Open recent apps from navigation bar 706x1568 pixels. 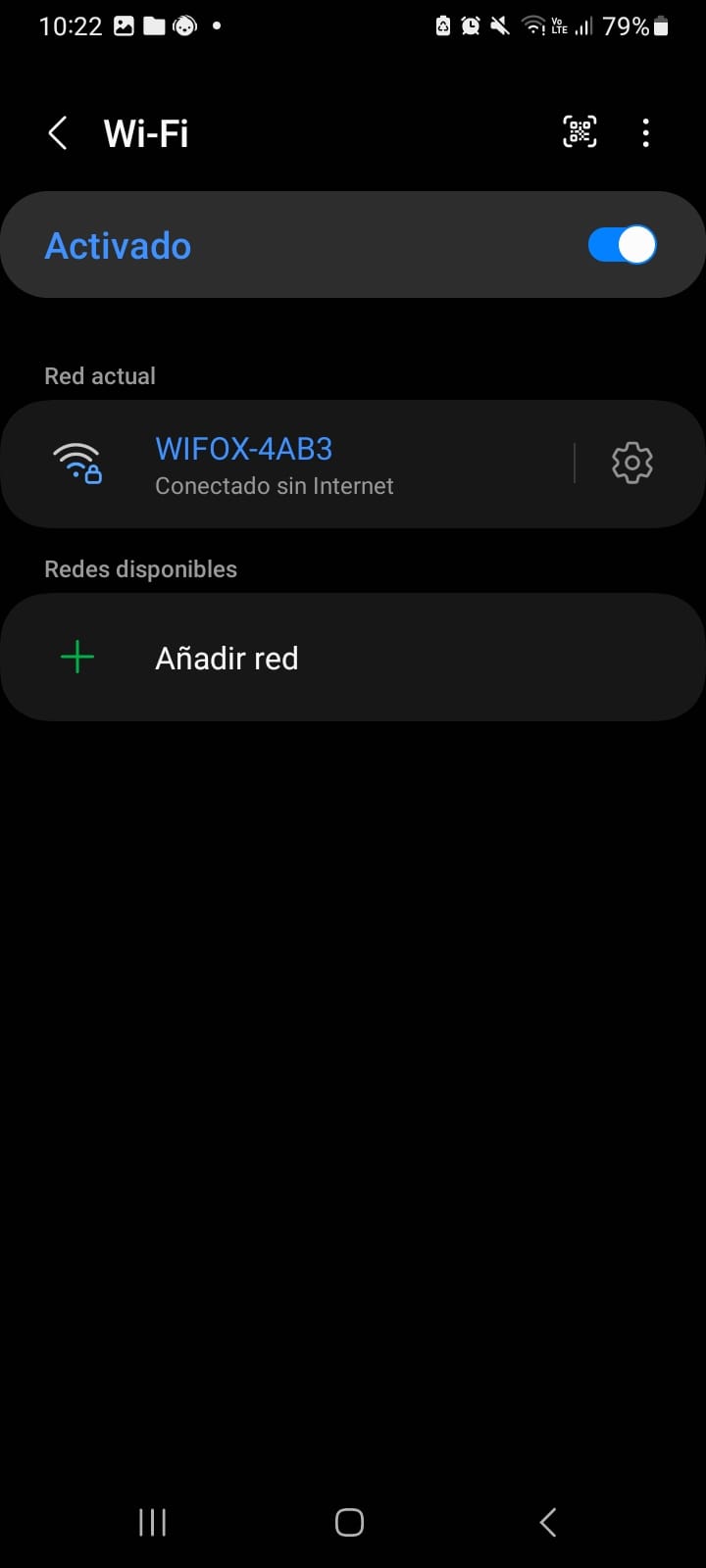tap(152, 1522)
